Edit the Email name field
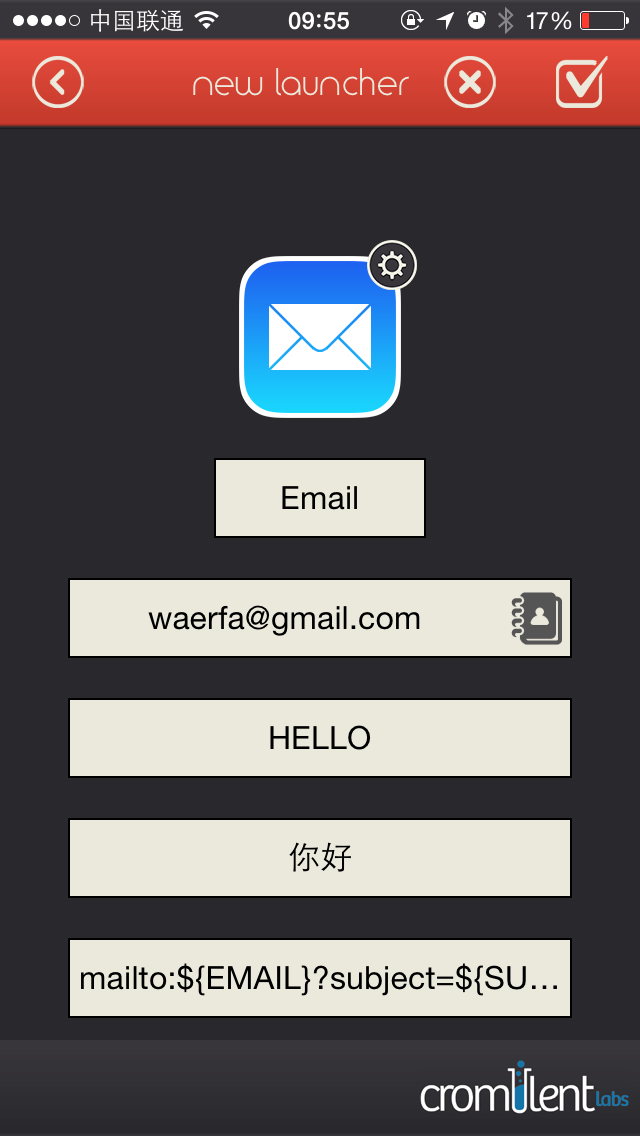The height and width of the screenshot is (1136, 640). (x=320, y=498)
